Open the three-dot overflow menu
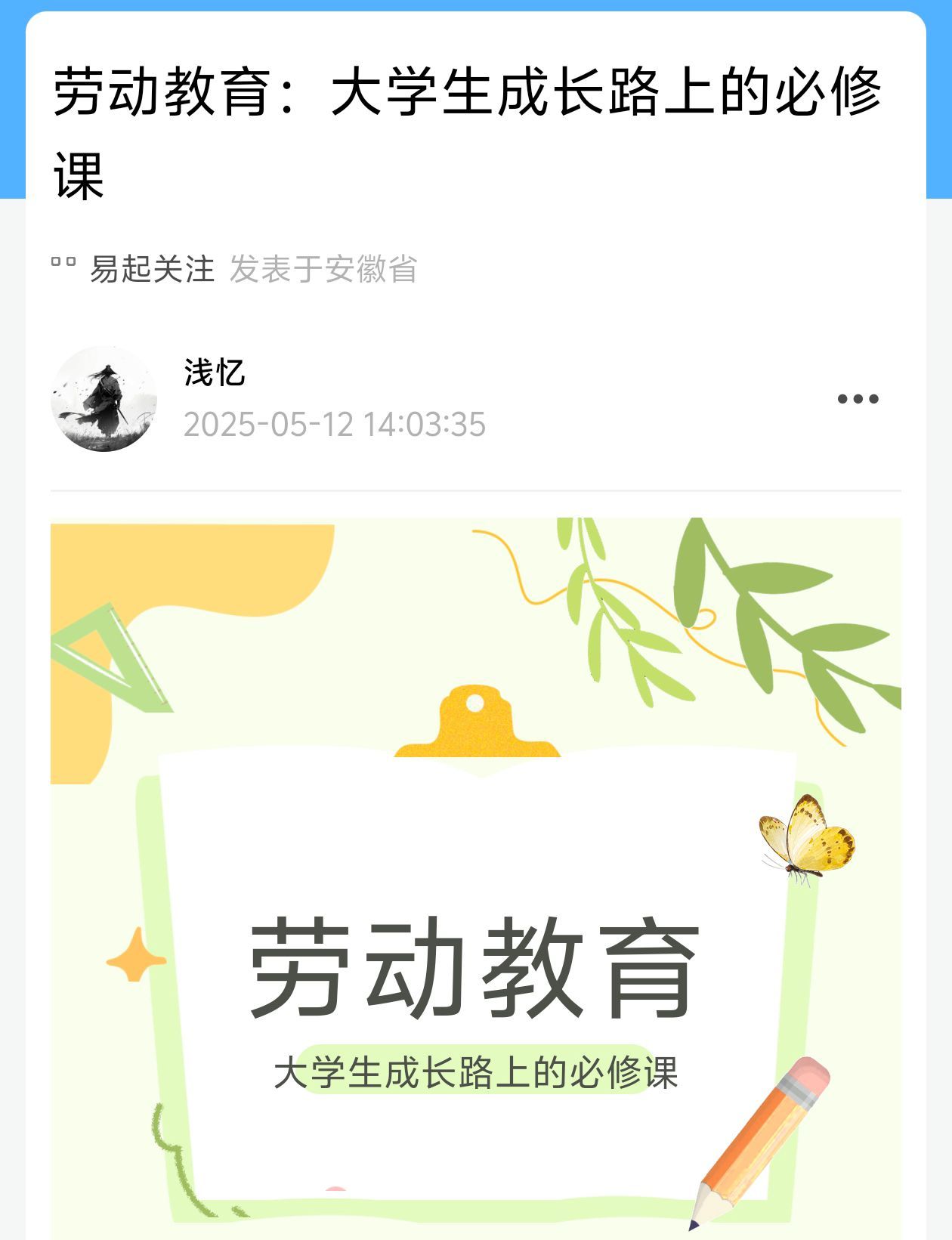The image size is (952, 1240). pos(858,399)
